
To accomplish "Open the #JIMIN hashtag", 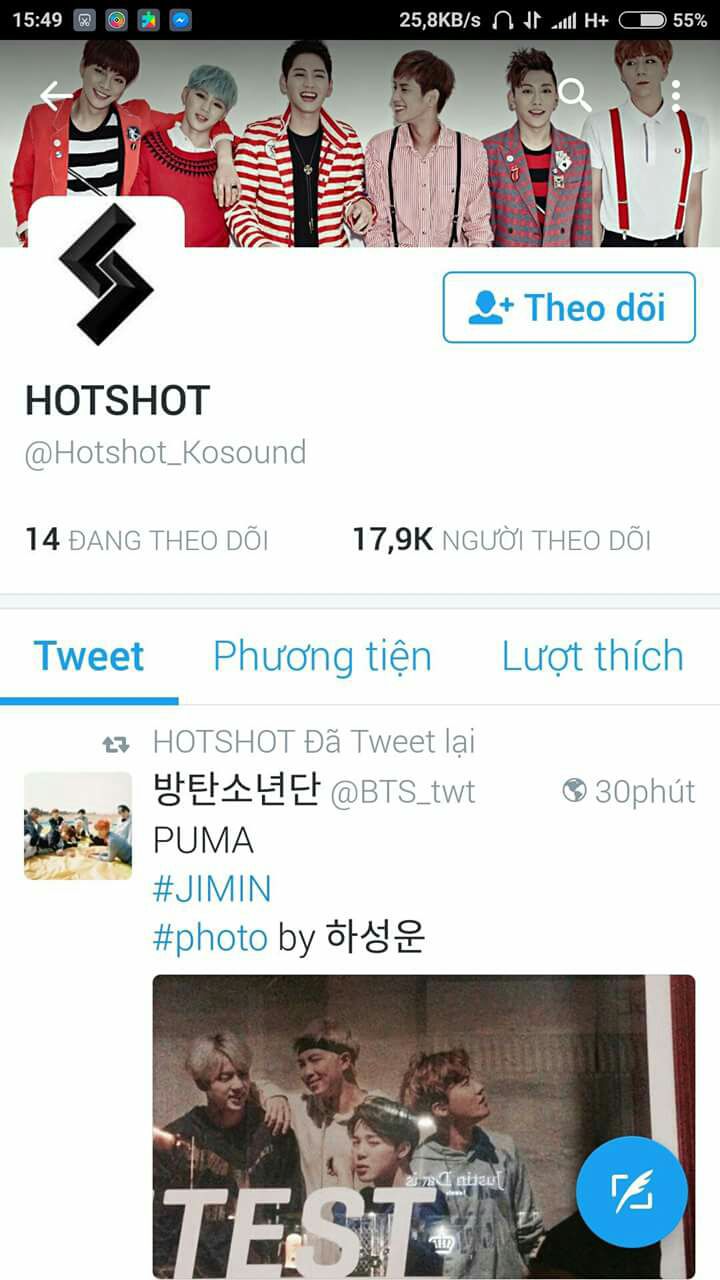I will [212, 889].
